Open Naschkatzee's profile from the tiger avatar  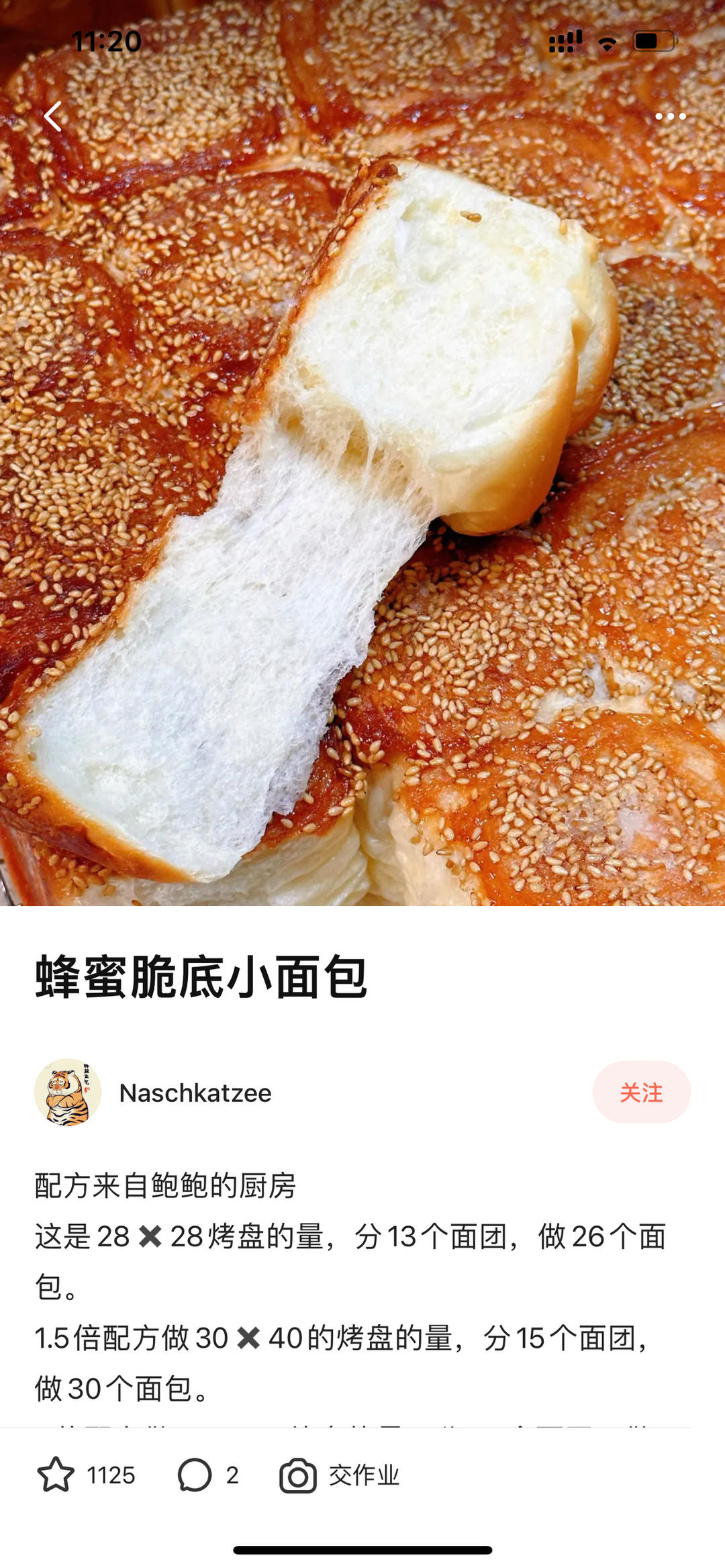pos(68,1093)
